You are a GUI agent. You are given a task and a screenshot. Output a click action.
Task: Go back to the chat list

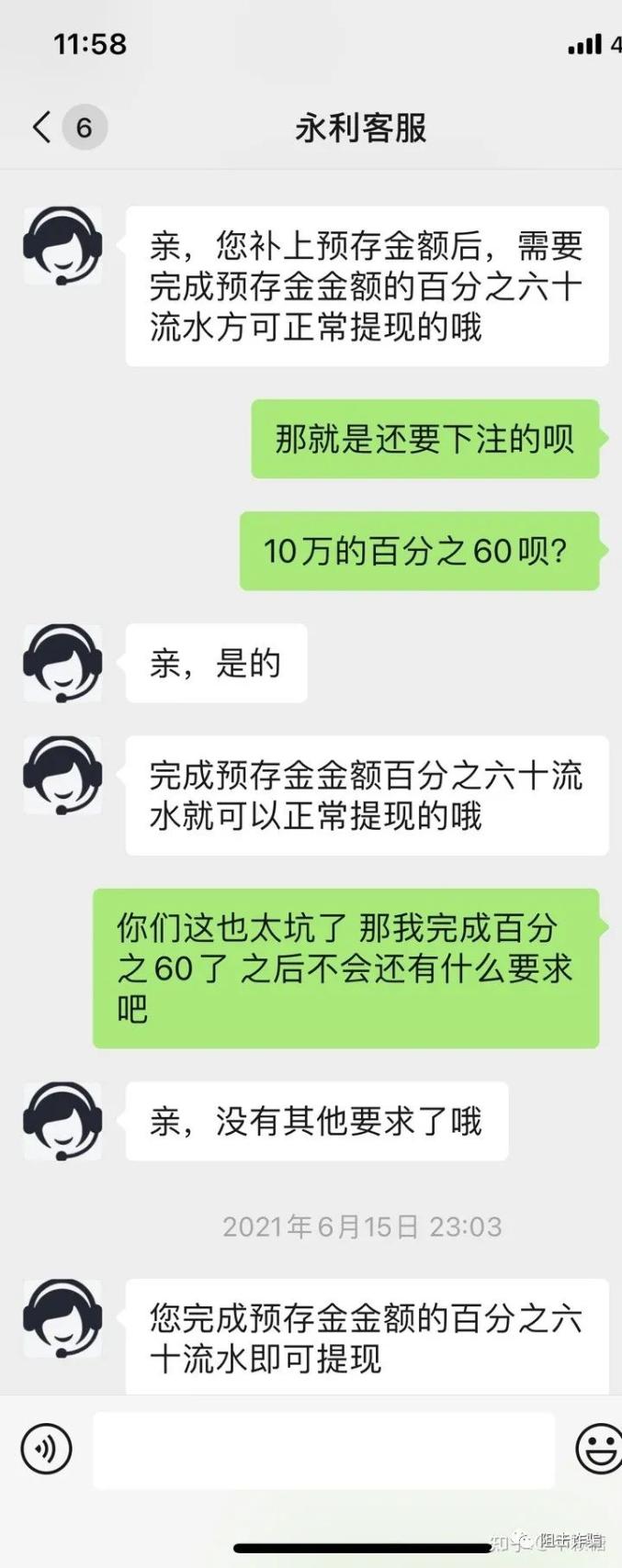click(42, 127)
